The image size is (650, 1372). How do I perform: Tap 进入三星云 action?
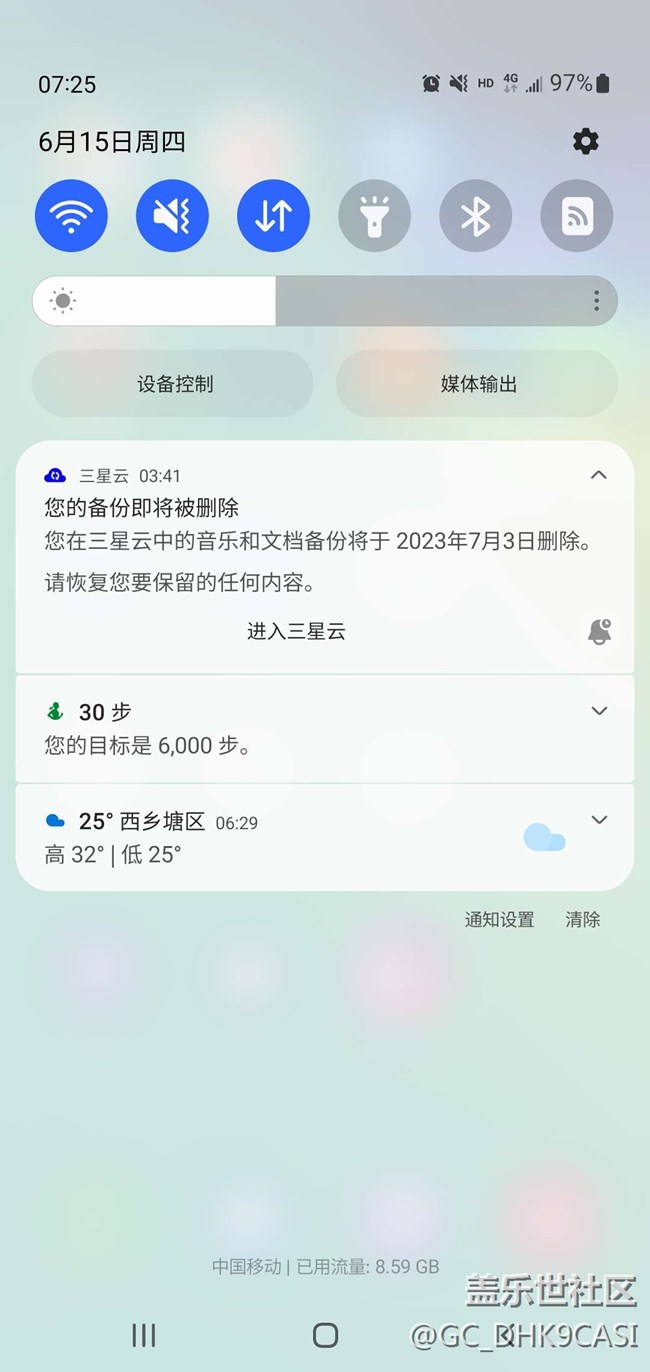[296, 632]
